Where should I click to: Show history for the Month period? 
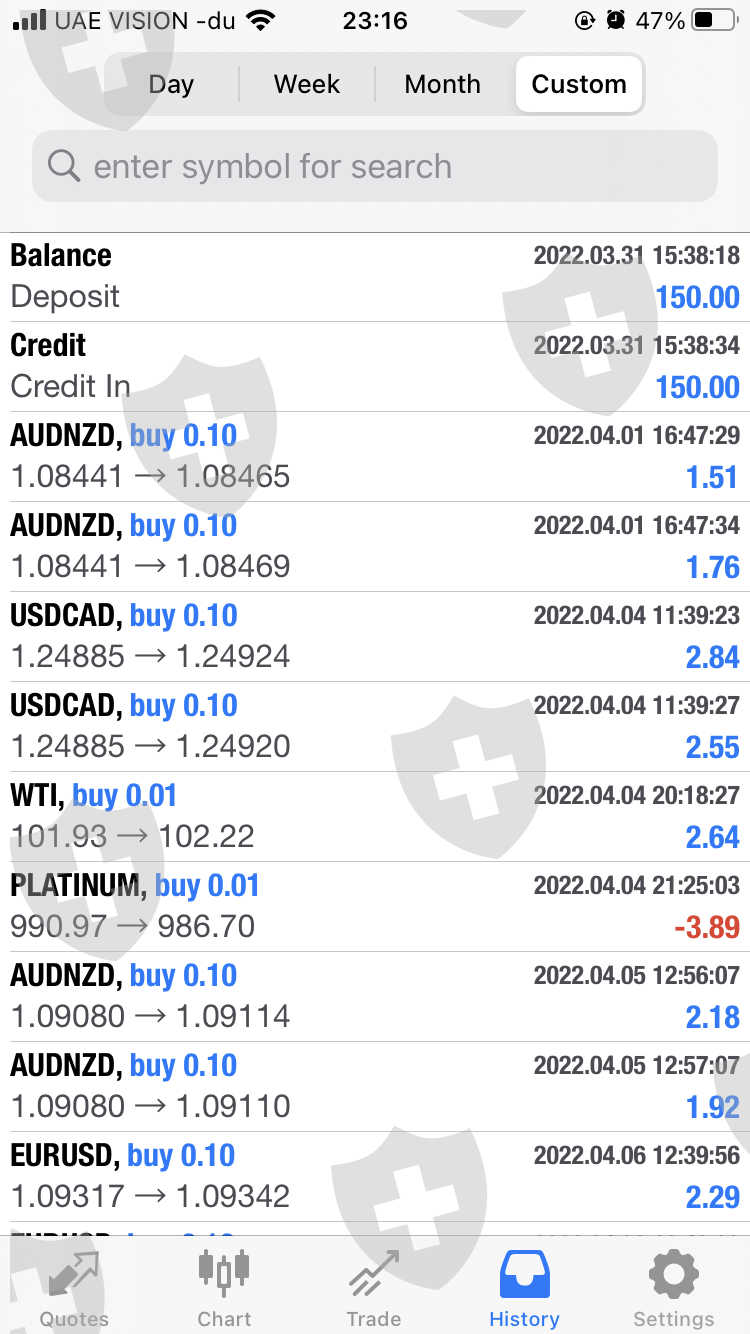pyautogui.click(x=442, y=84)
